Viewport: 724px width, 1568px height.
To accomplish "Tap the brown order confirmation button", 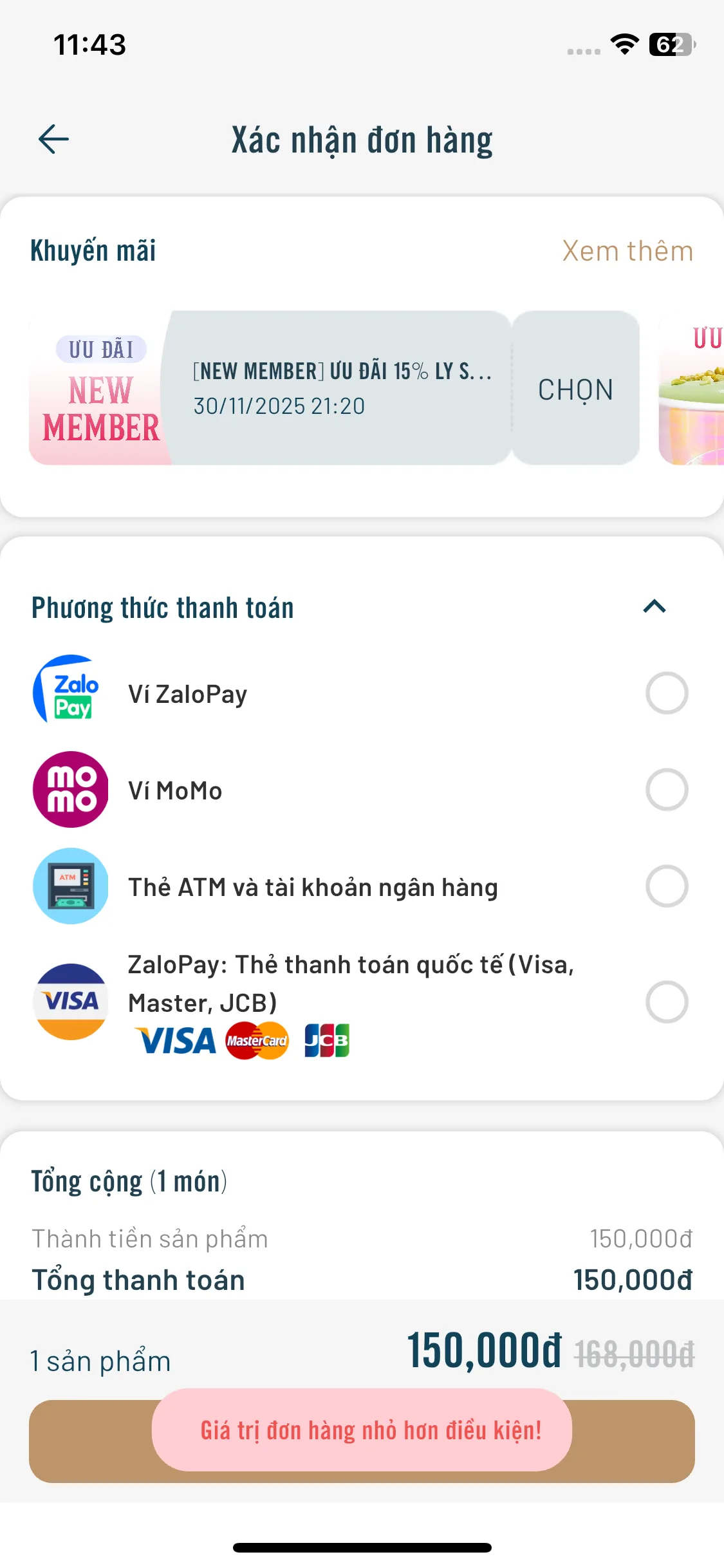I will [362, 1442].
